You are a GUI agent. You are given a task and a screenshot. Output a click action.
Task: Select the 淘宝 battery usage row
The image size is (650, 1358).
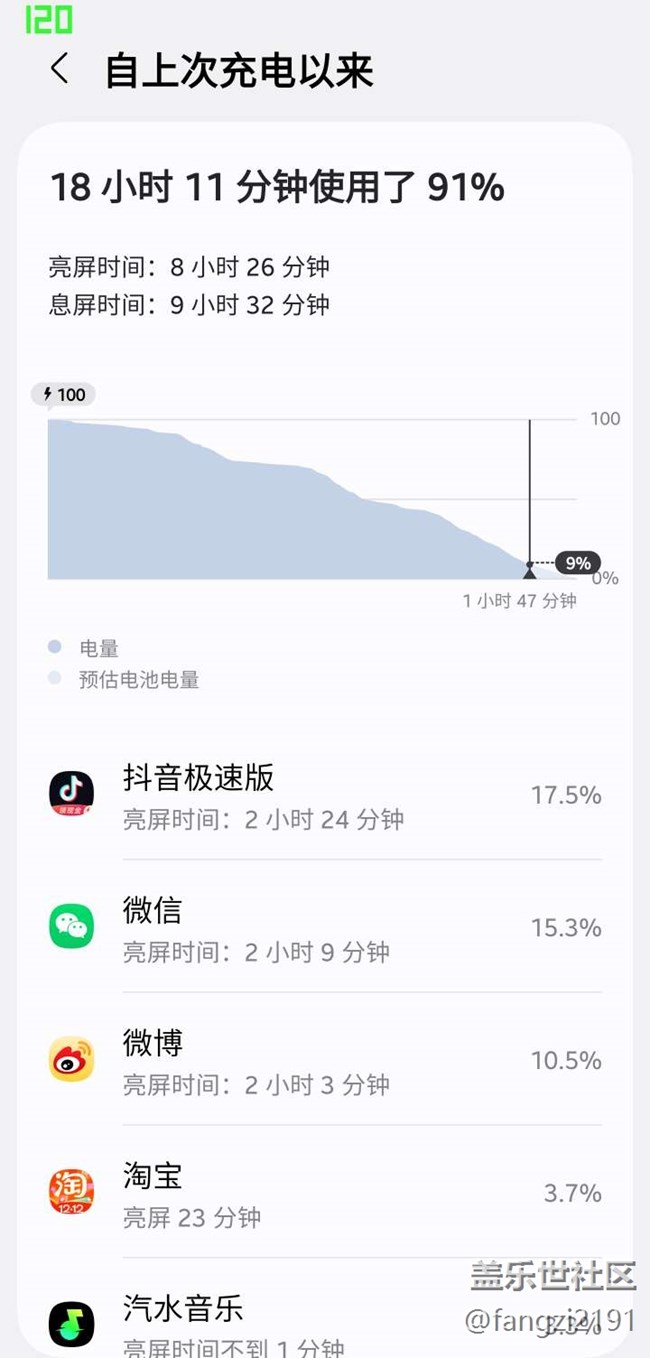[x=325, y=1192]
